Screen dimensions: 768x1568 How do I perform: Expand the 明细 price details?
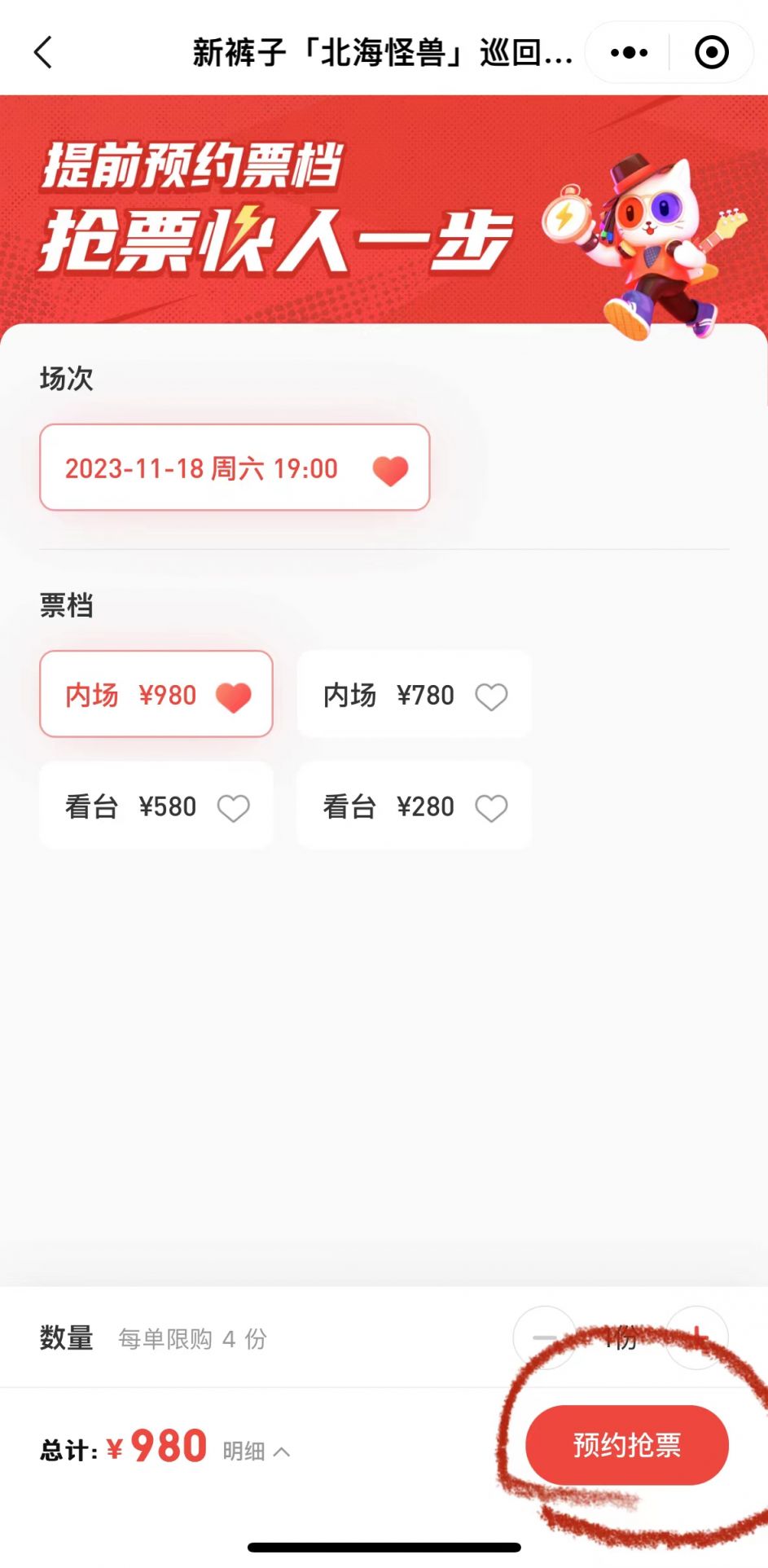tap(256, 1451)
